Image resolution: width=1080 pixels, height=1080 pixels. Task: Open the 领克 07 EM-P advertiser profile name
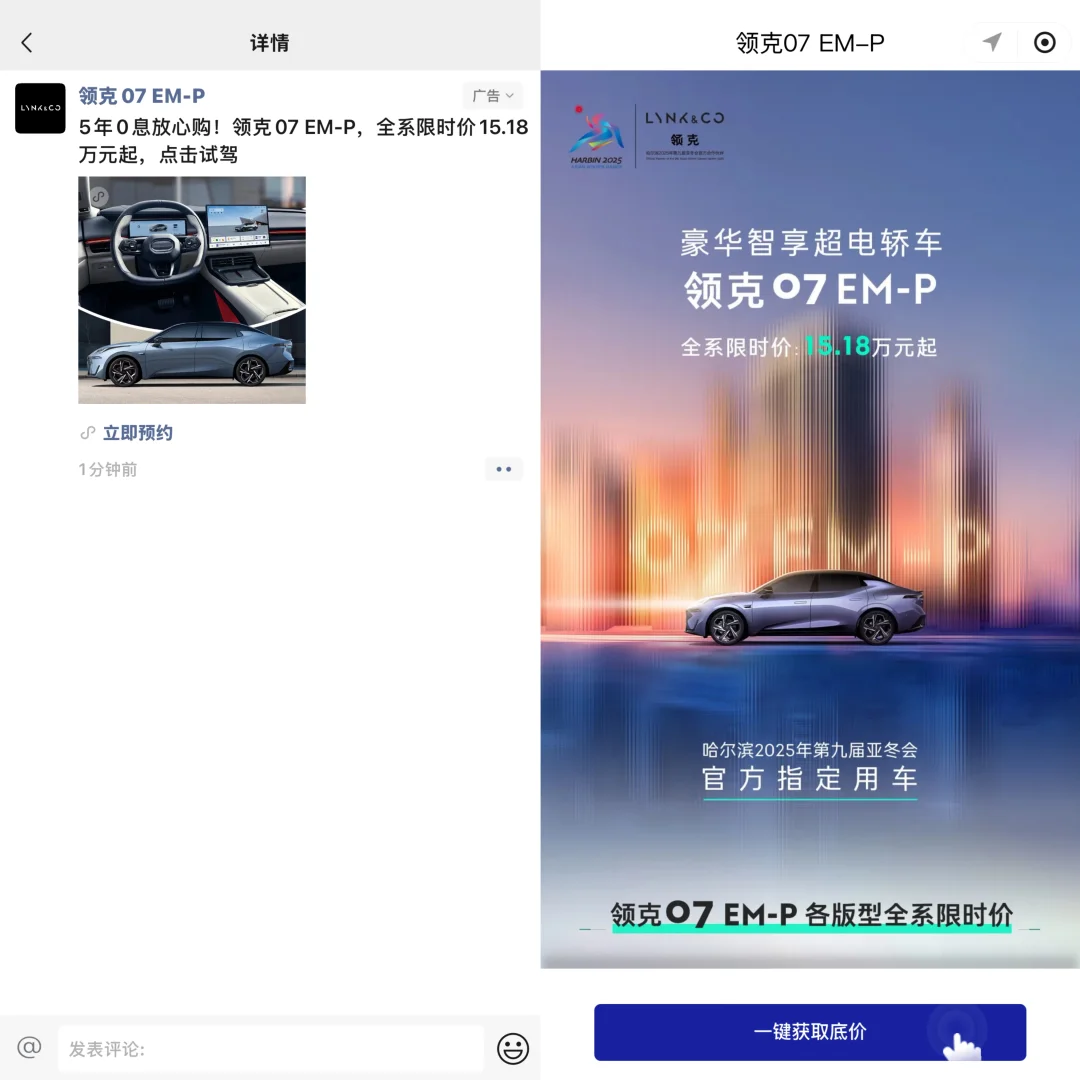tap(142, 96)
